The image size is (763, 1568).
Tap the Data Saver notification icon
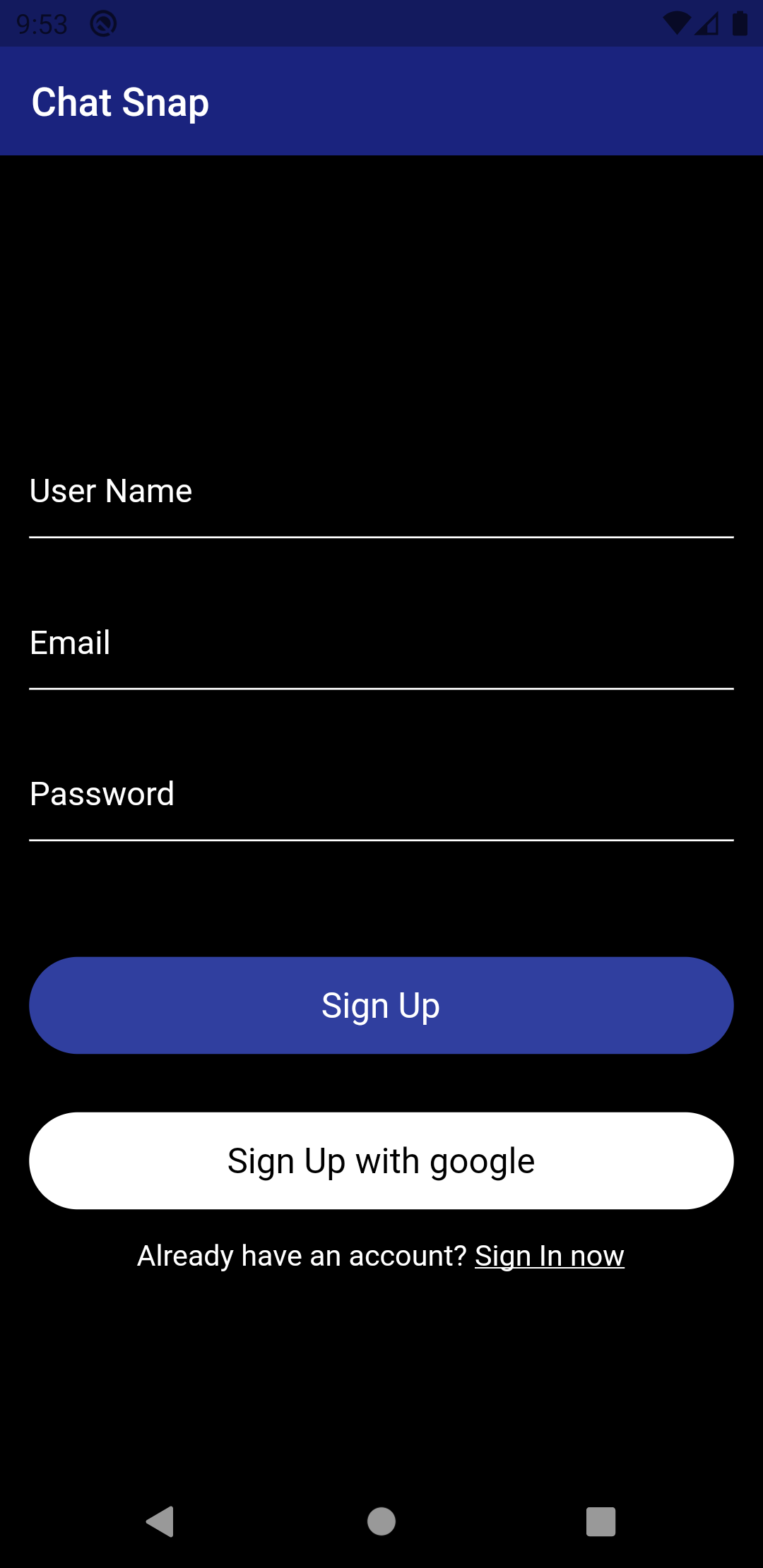tap(102, 23)
